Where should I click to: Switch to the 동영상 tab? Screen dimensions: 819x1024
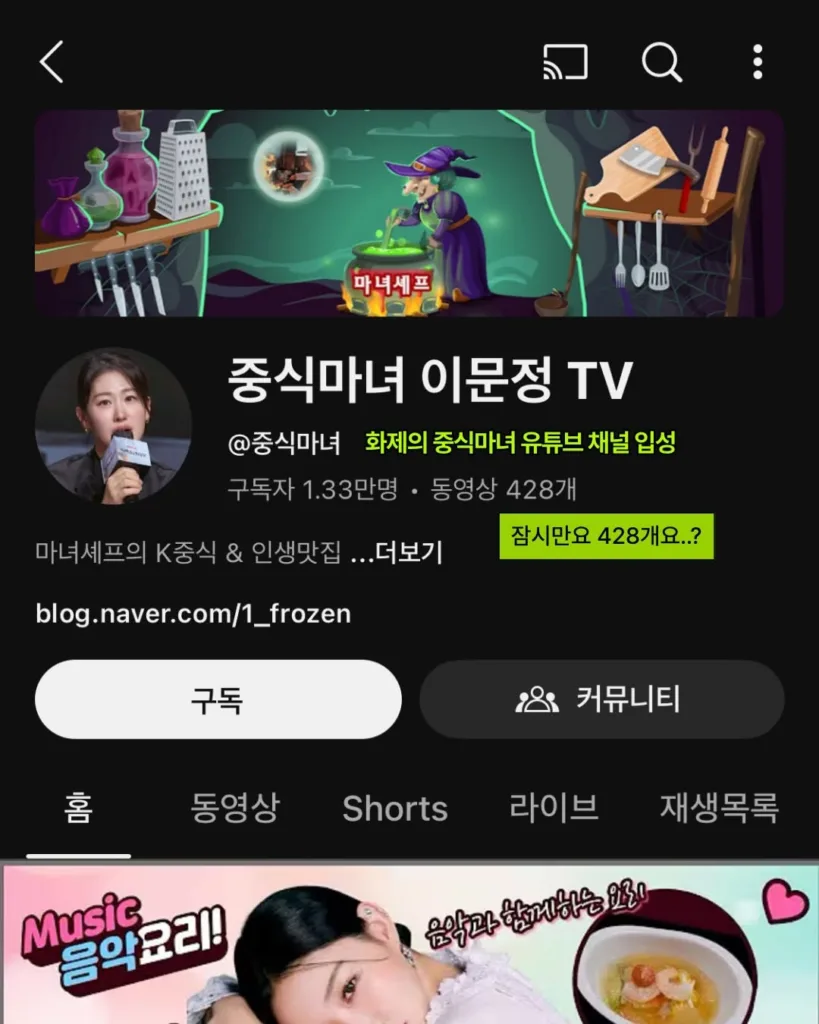[x=235, y=808]
